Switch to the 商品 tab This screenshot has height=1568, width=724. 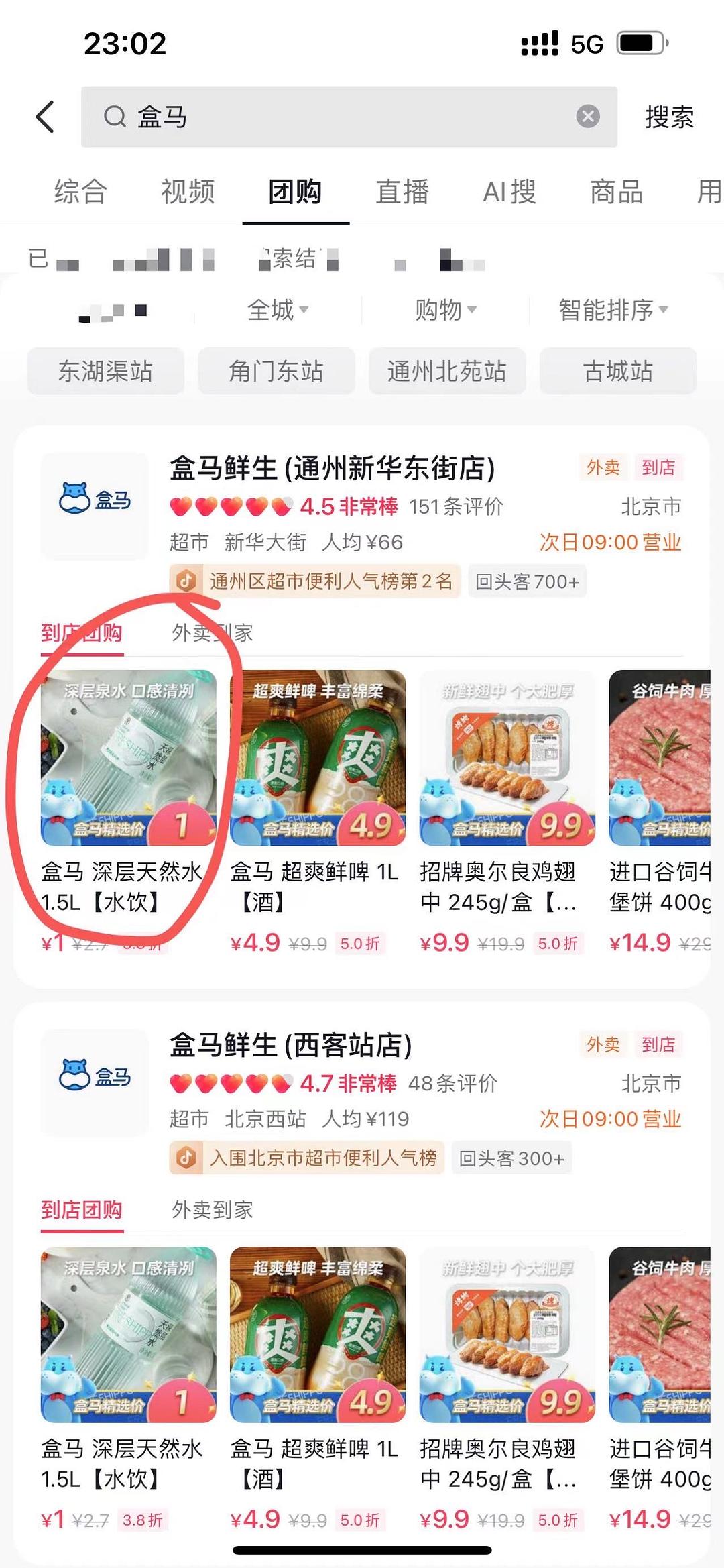[x=616, y=192]
